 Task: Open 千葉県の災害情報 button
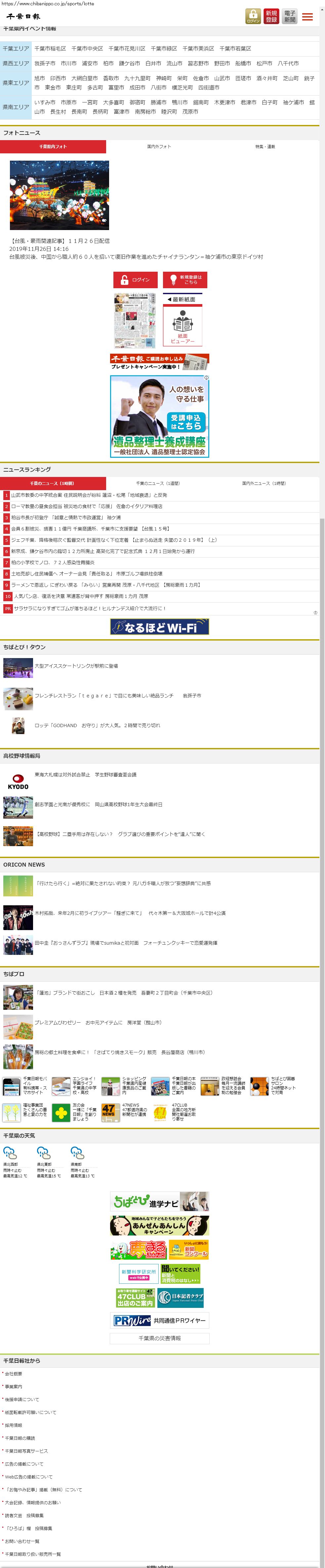click(x=159, y=1339)
